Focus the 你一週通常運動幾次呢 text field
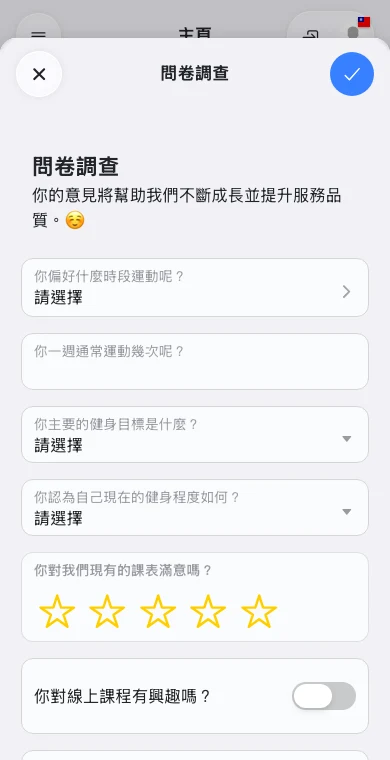The width and height of the screenshot is (390, 760). point(195,361)
